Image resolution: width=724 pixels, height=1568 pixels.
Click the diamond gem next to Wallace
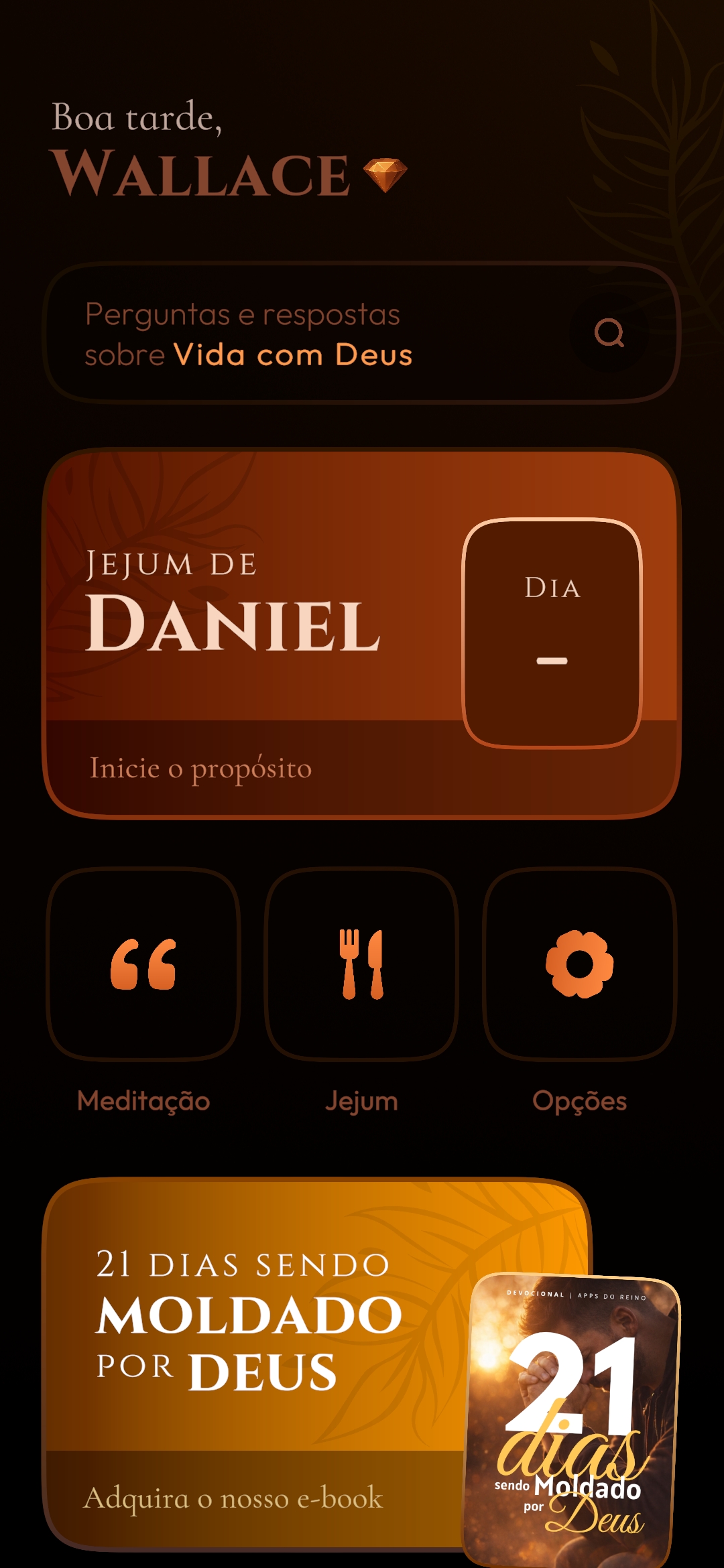[385, 176]
